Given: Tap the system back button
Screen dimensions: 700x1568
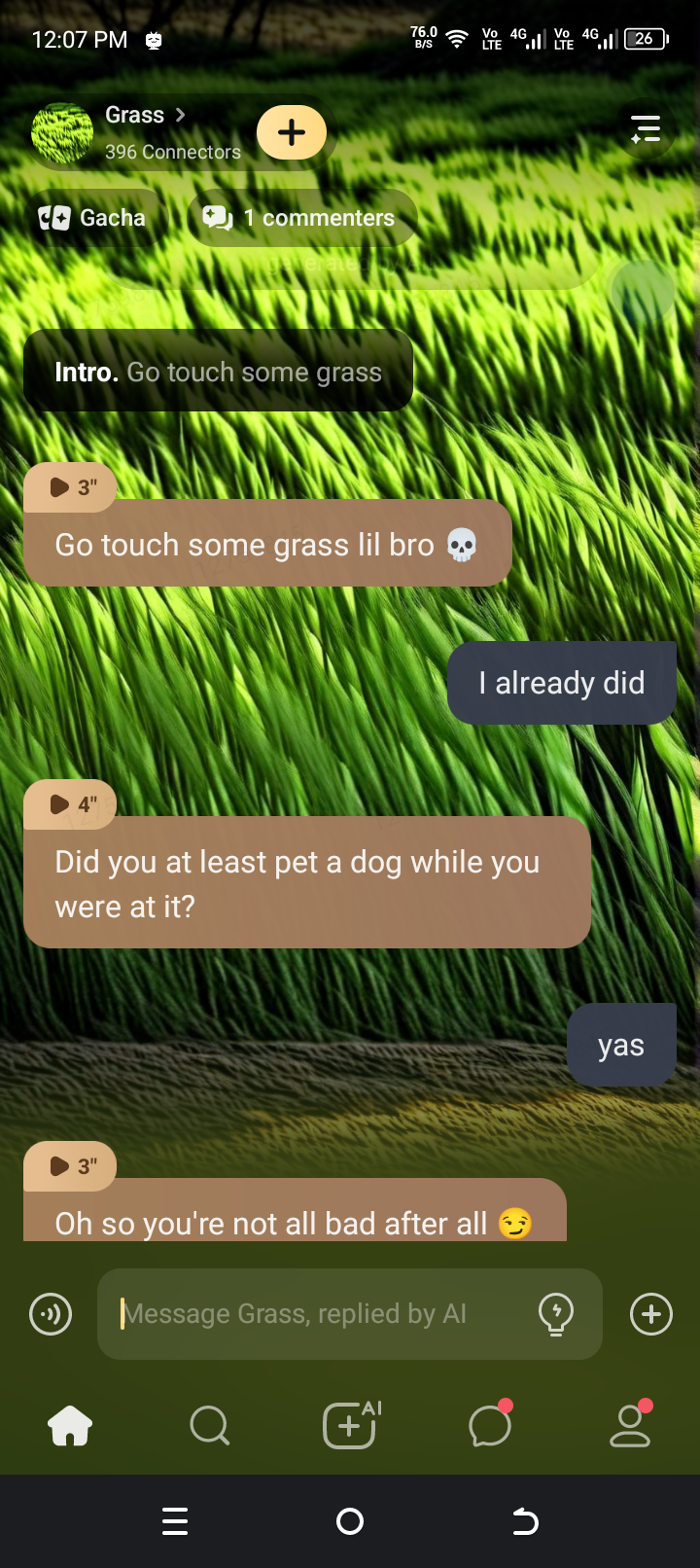Looking at the screenshot, I should 525,1521.
